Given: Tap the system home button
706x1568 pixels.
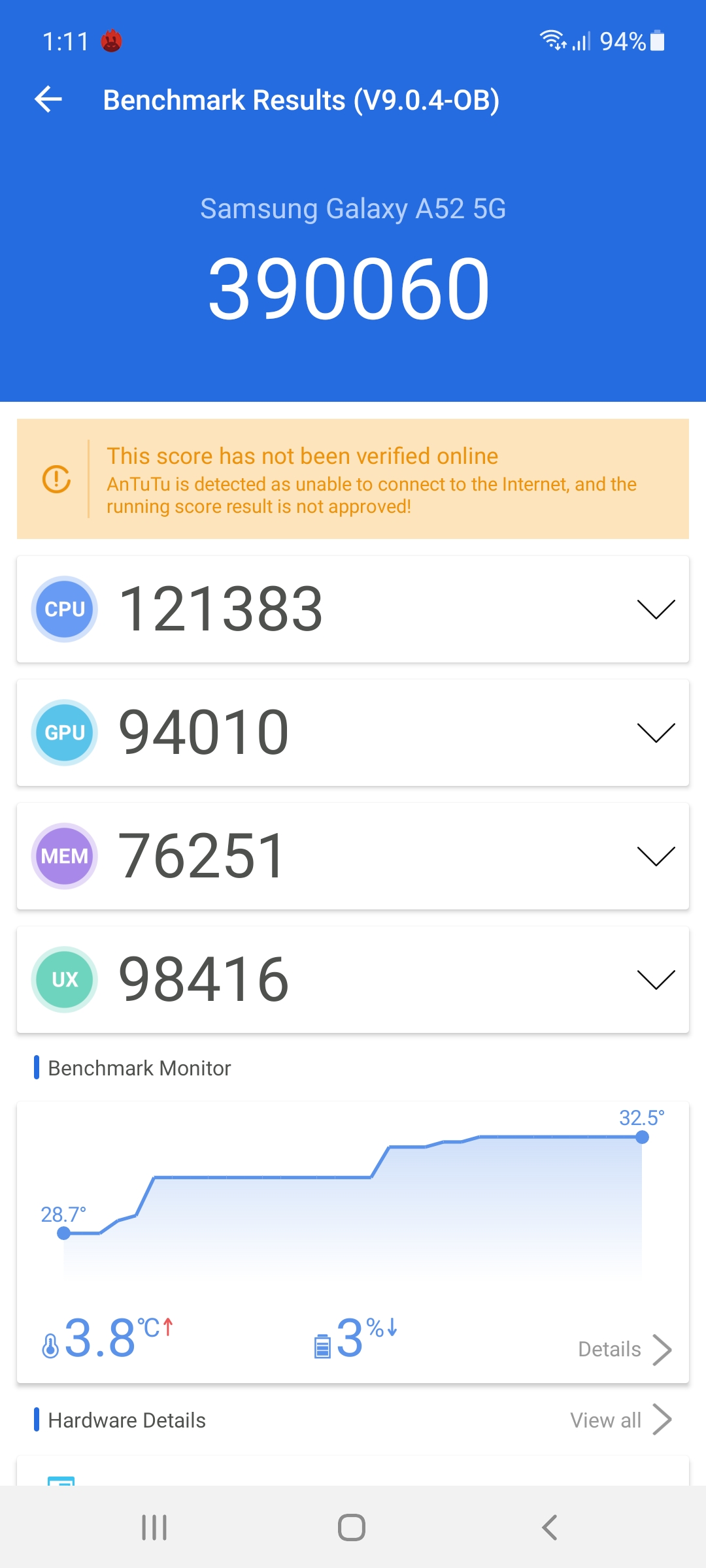Looking at the screenshot, I should pyautogui.click(x=352, y=1527).
